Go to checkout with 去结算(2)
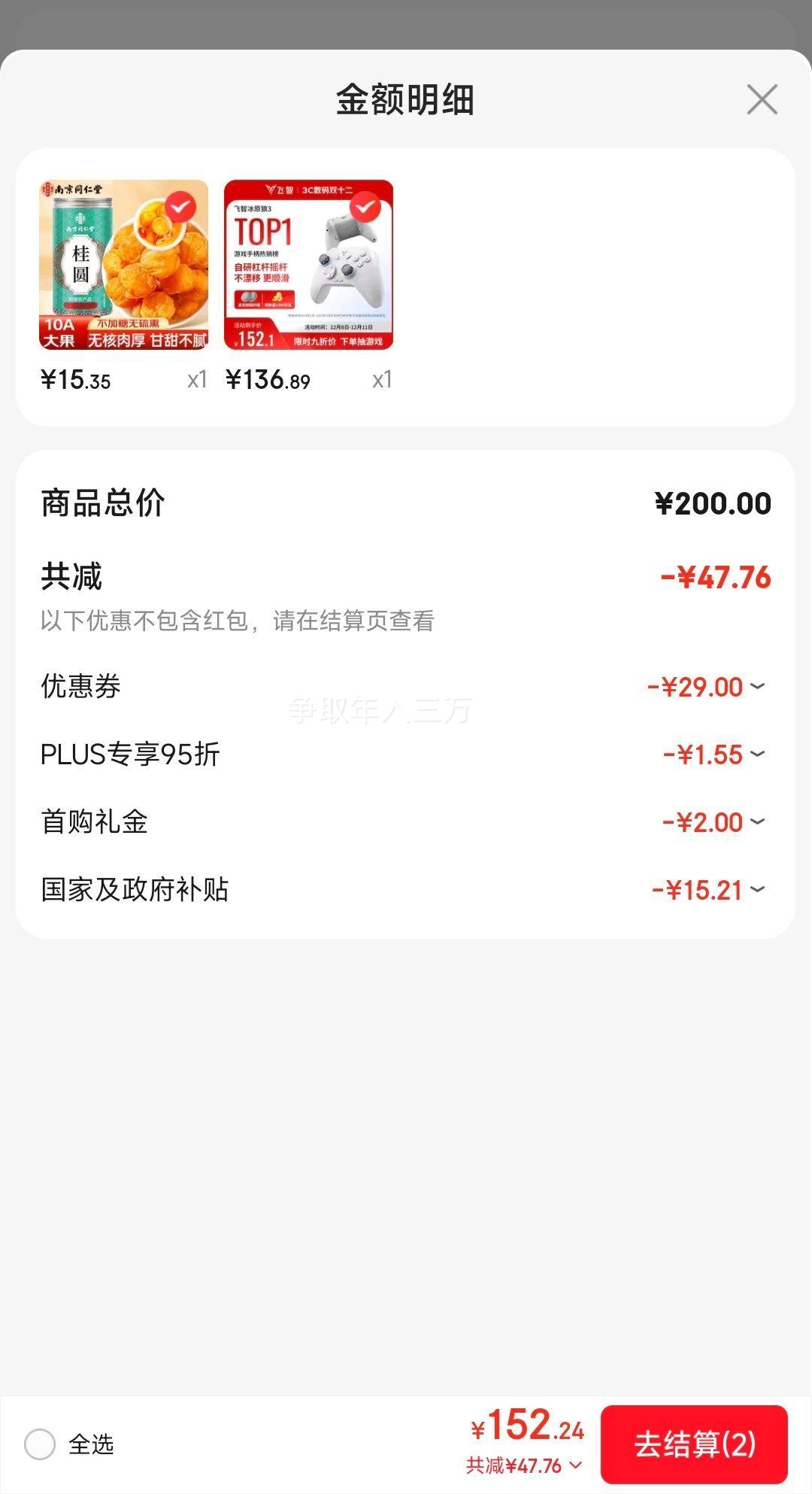The image size is (812, 1494). (693, 1444)
